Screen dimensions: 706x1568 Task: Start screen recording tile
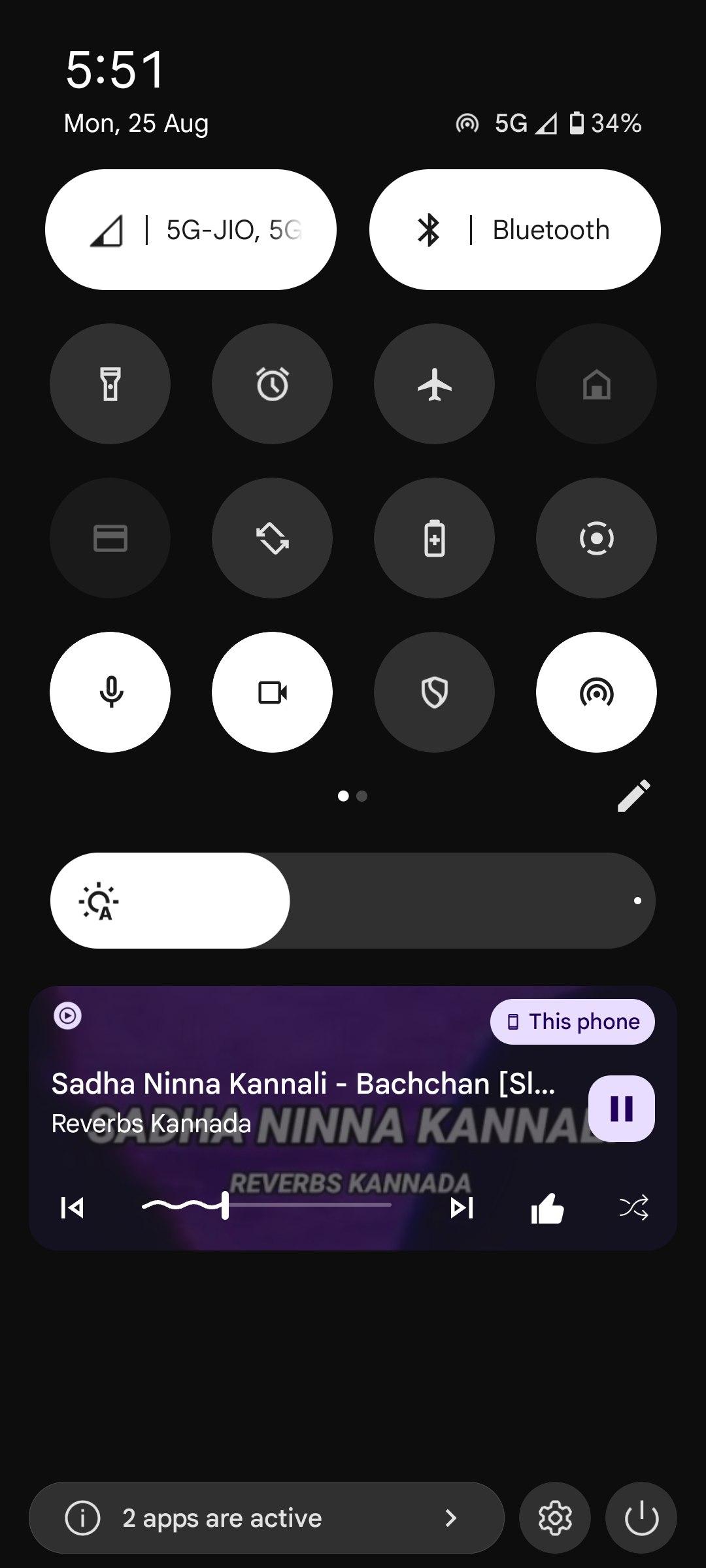tap(596, 538)
